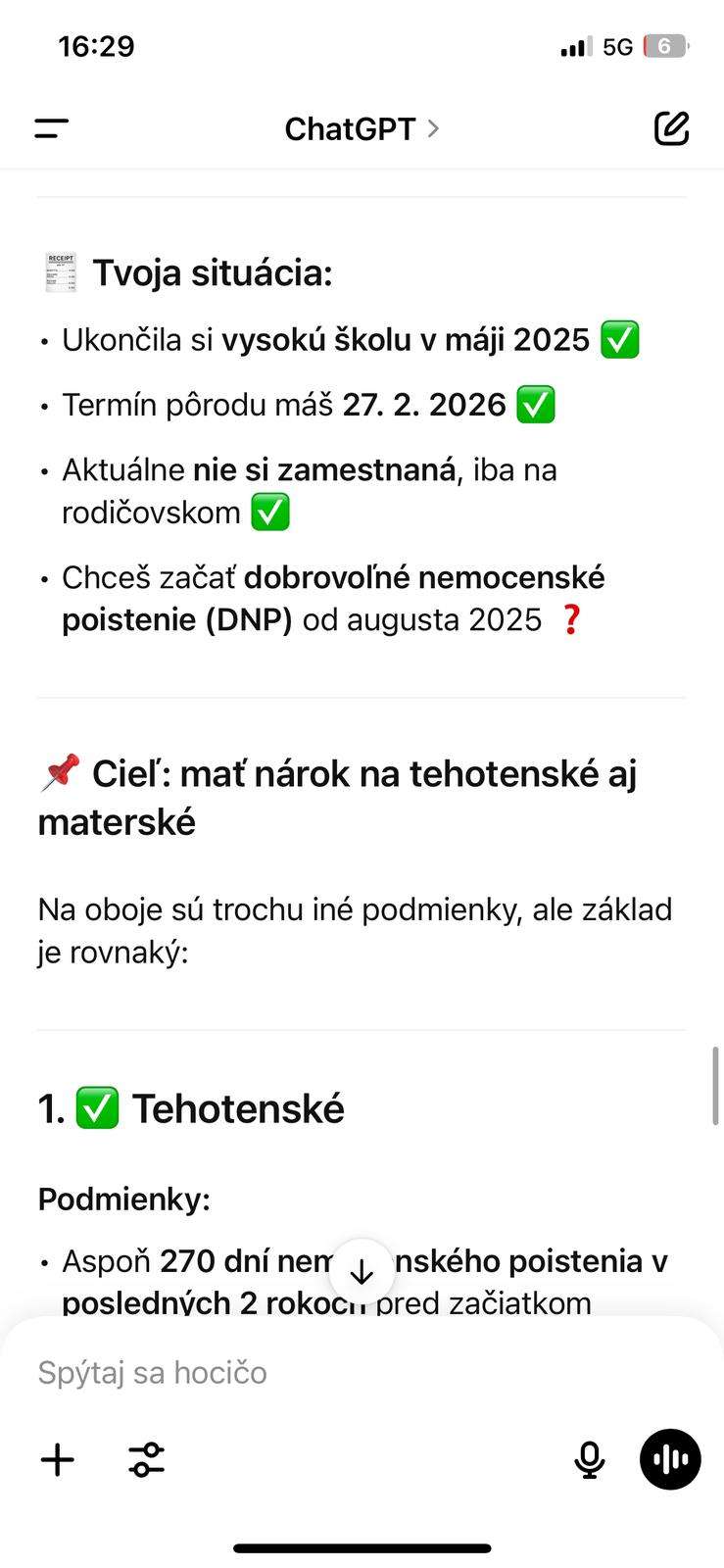The width and height of the screenshot is (724, 1568).
Task: Dictate a message with the microphone
Action: (589, 1459)
